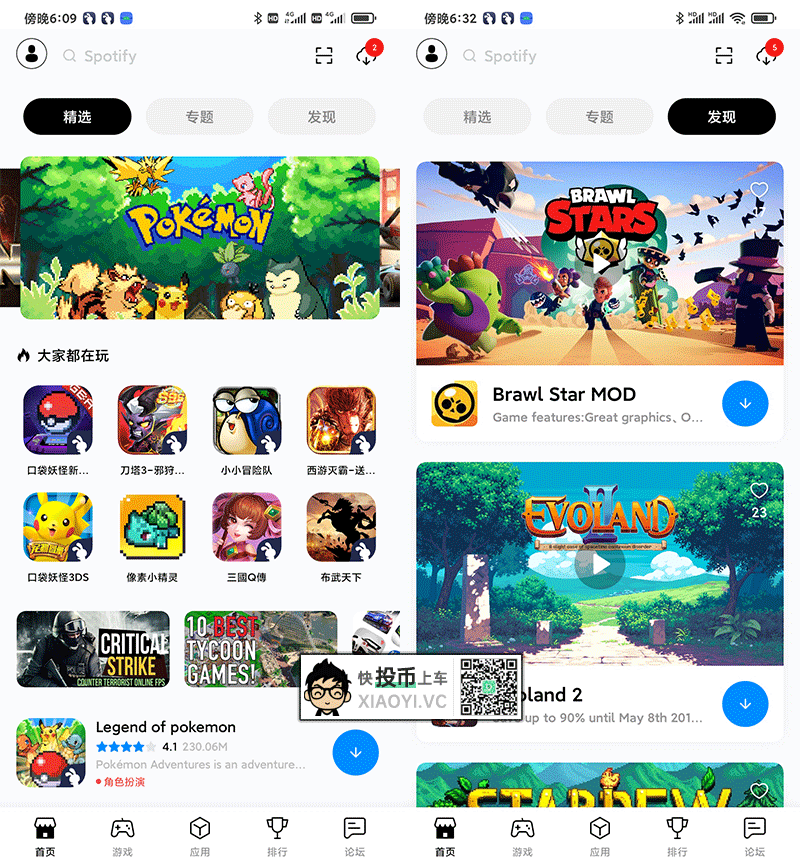Viewport: 800px width, 867px height.
Task: Select the 西游灭霸 game icon
Action: (x=341, y=420)
